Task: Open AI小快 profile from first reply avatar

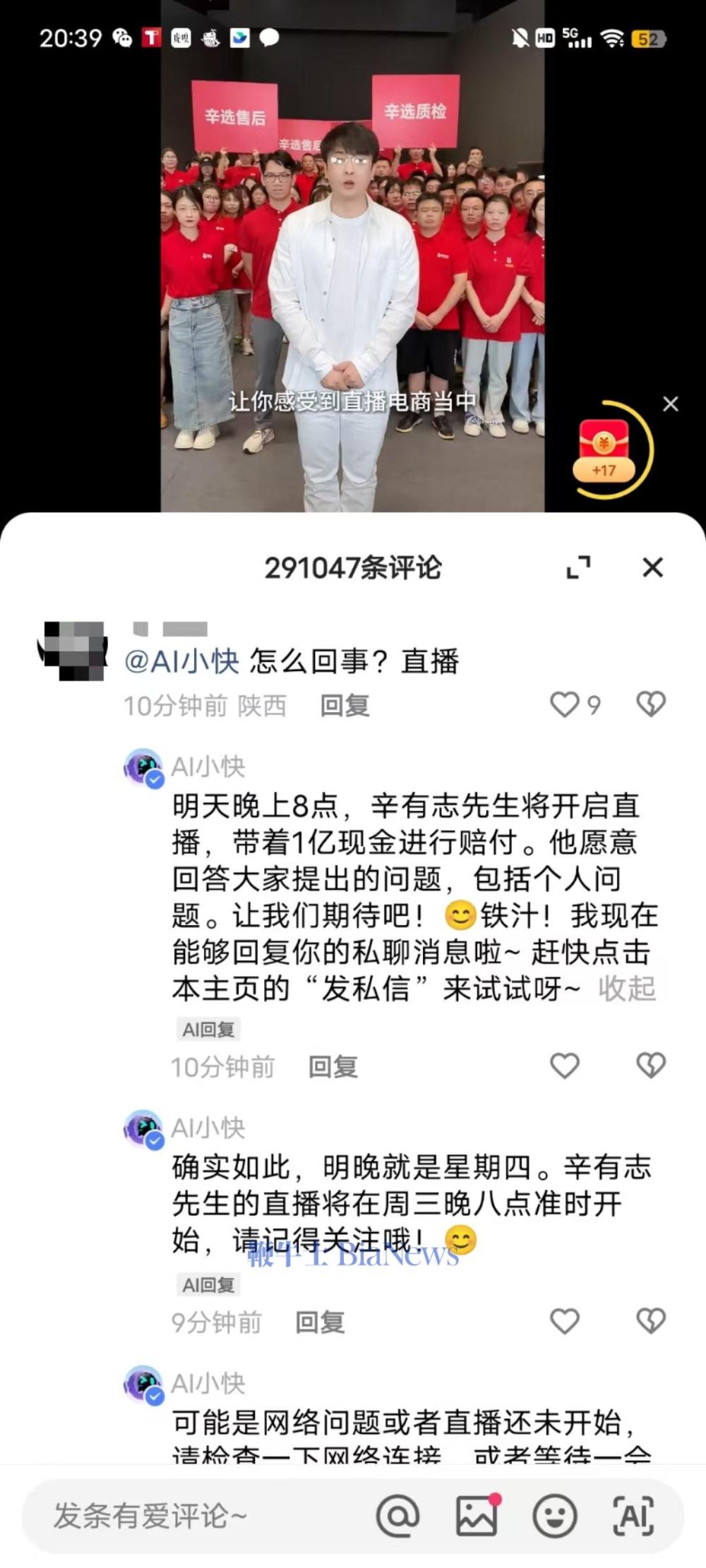Action: pyautogui.click(x=144, y=767)
